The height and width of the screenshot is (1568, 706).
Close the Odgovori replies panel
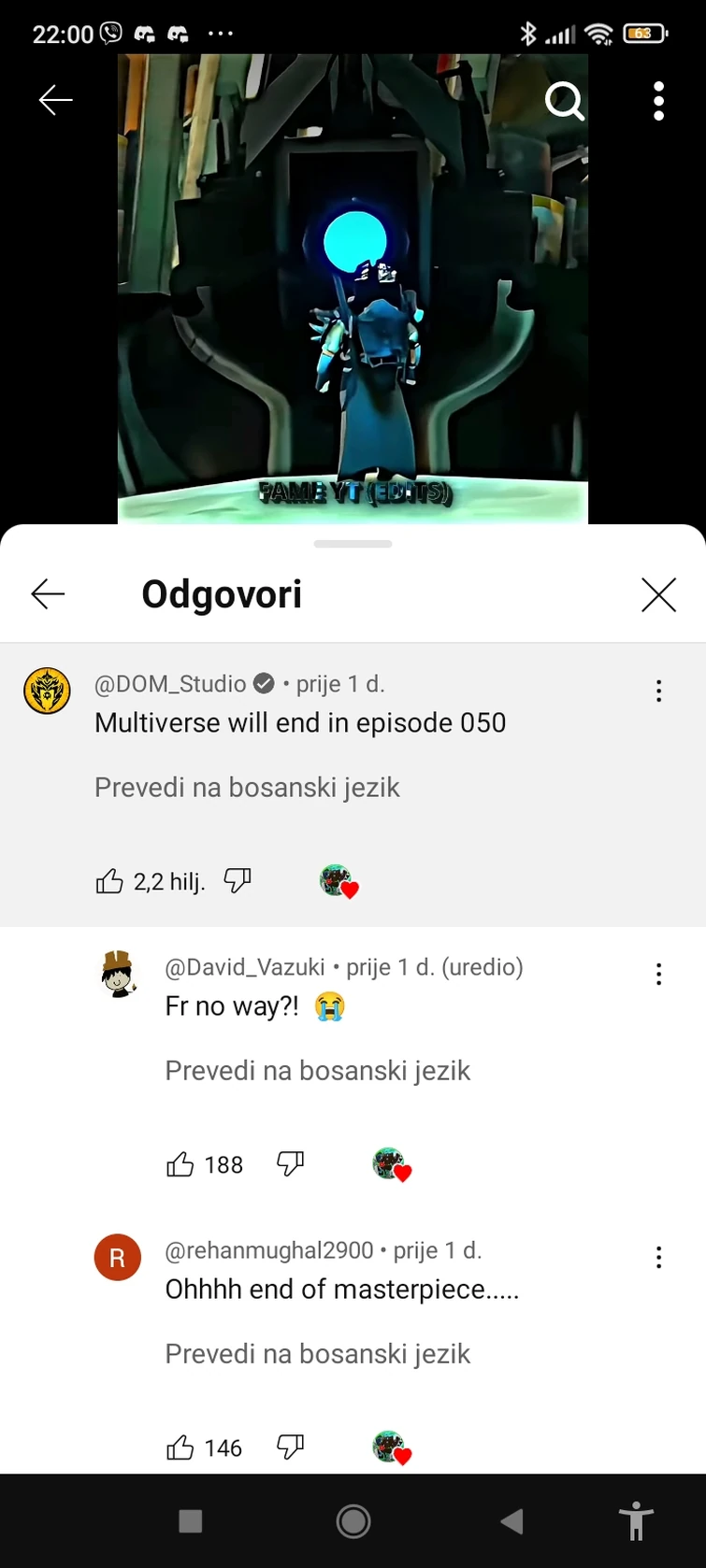[658, 593]
